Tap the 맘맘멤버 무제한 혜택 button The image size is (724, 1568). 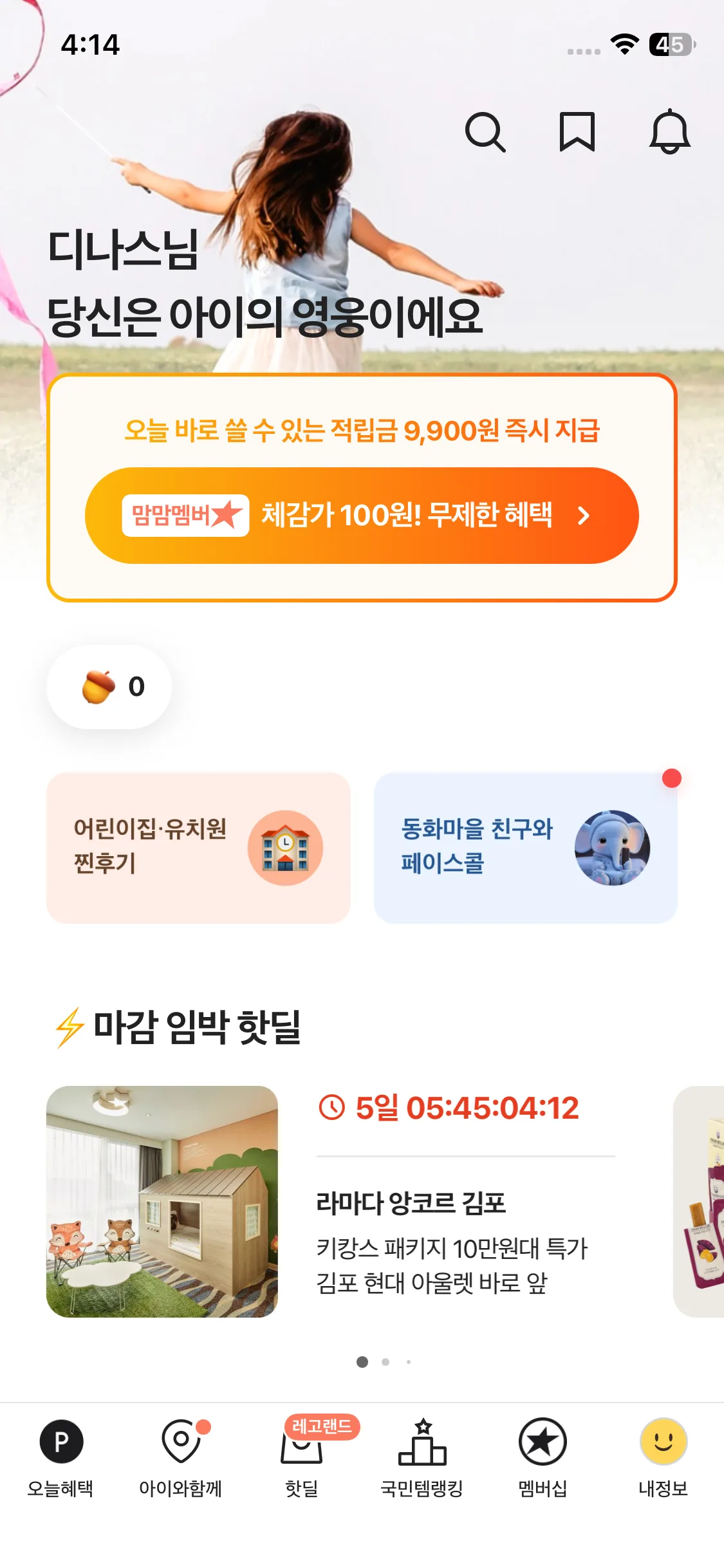point(362,516)
